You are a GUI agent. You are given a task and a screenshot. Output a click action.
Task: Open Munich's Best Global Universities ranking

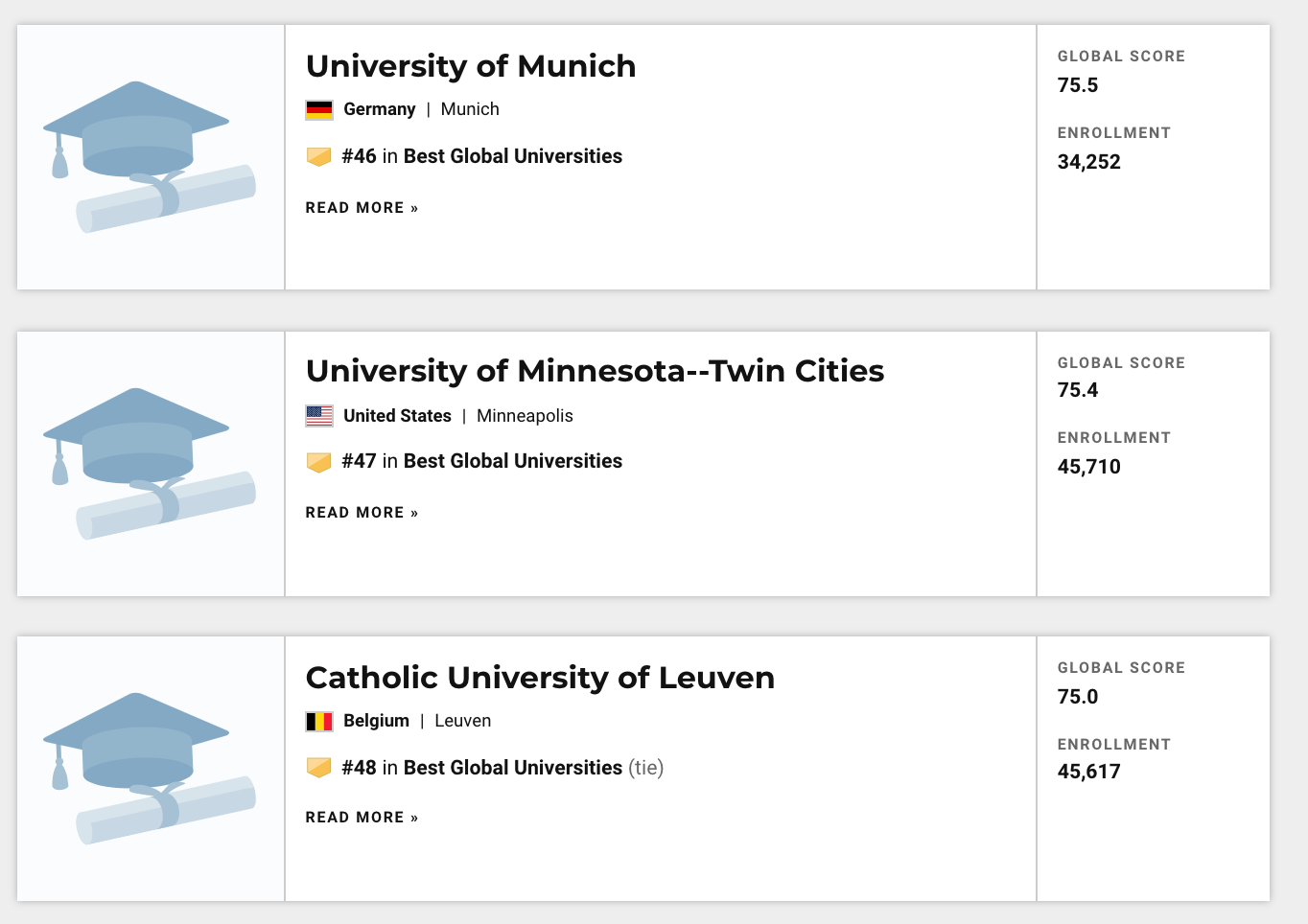tap(512, 156)
